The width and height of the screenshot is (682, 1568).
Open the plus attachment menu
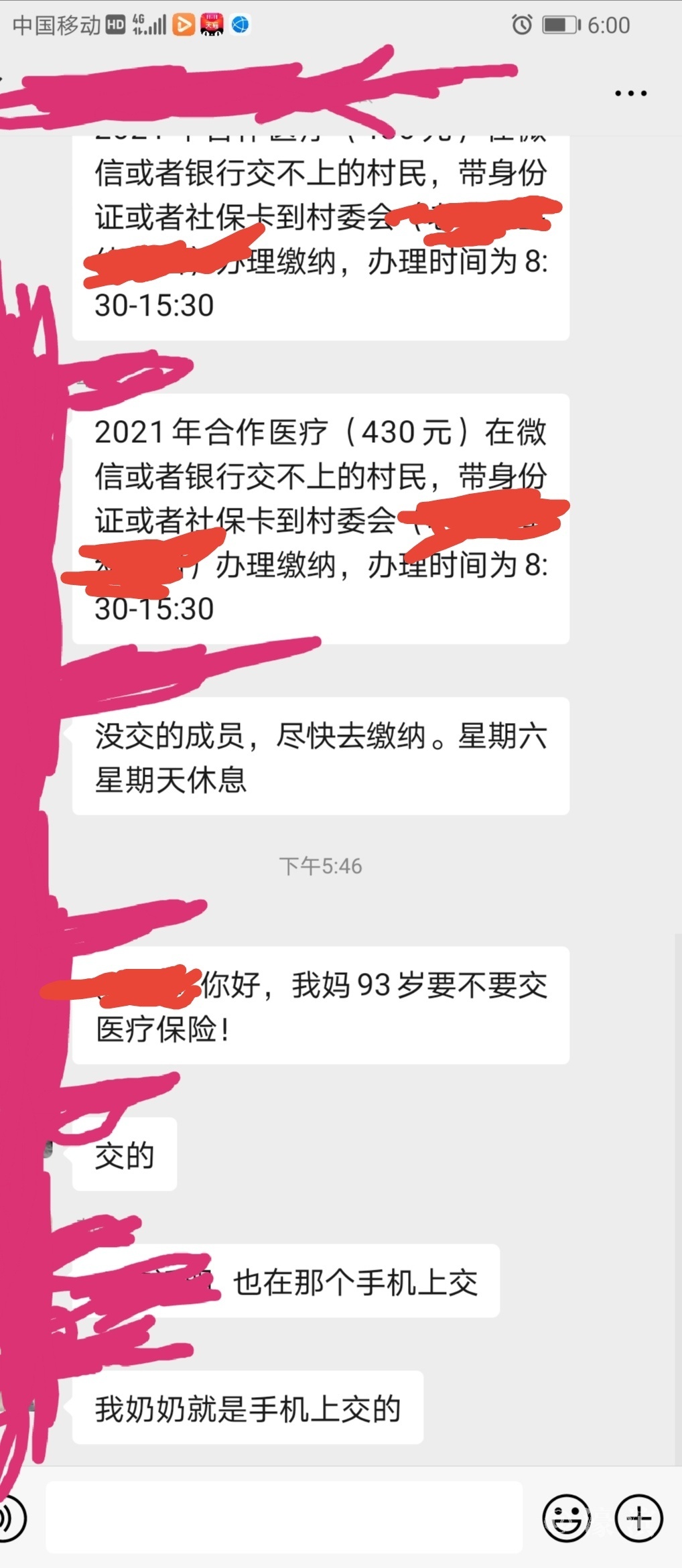coord(638,1518)
